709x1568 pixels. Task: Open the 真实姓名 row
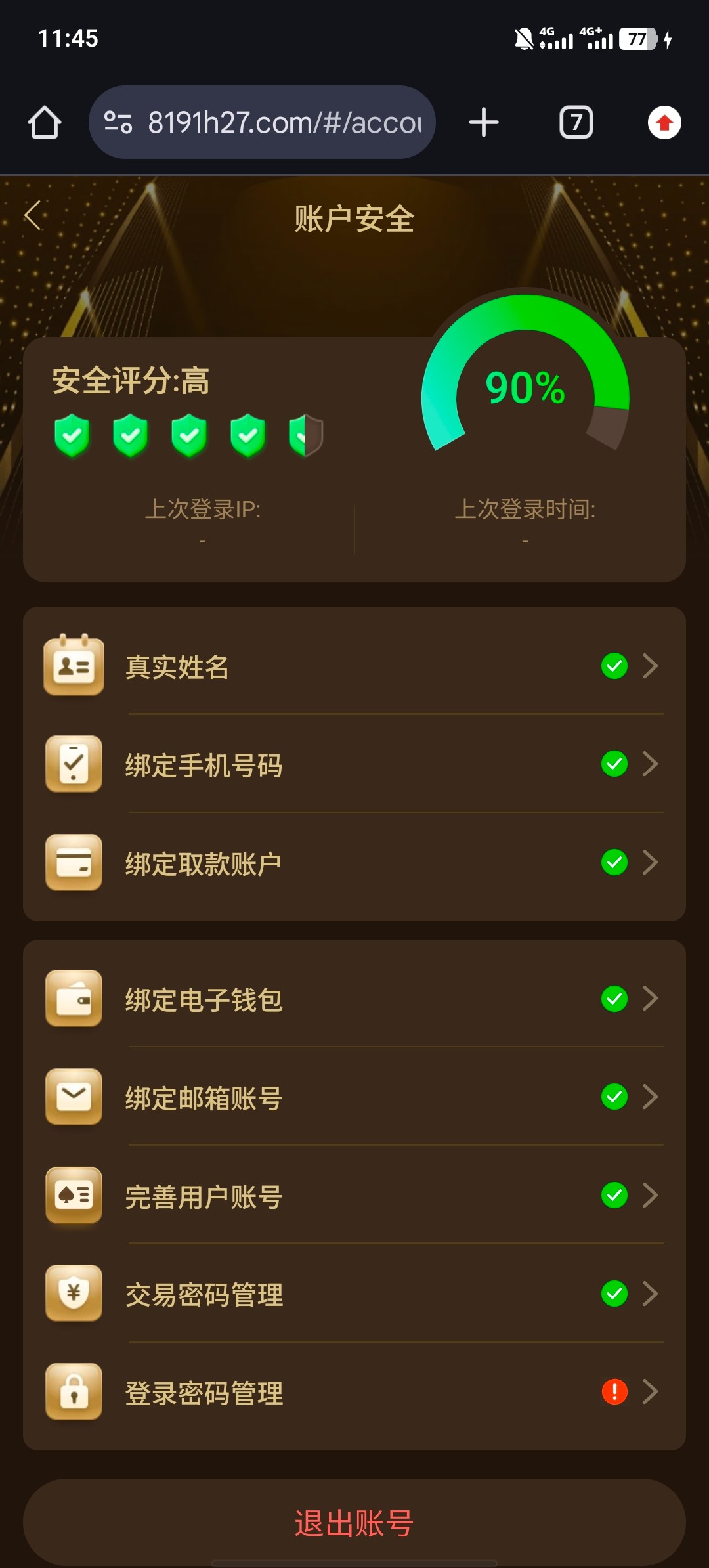pyautogui.click(x=354, y=666)
